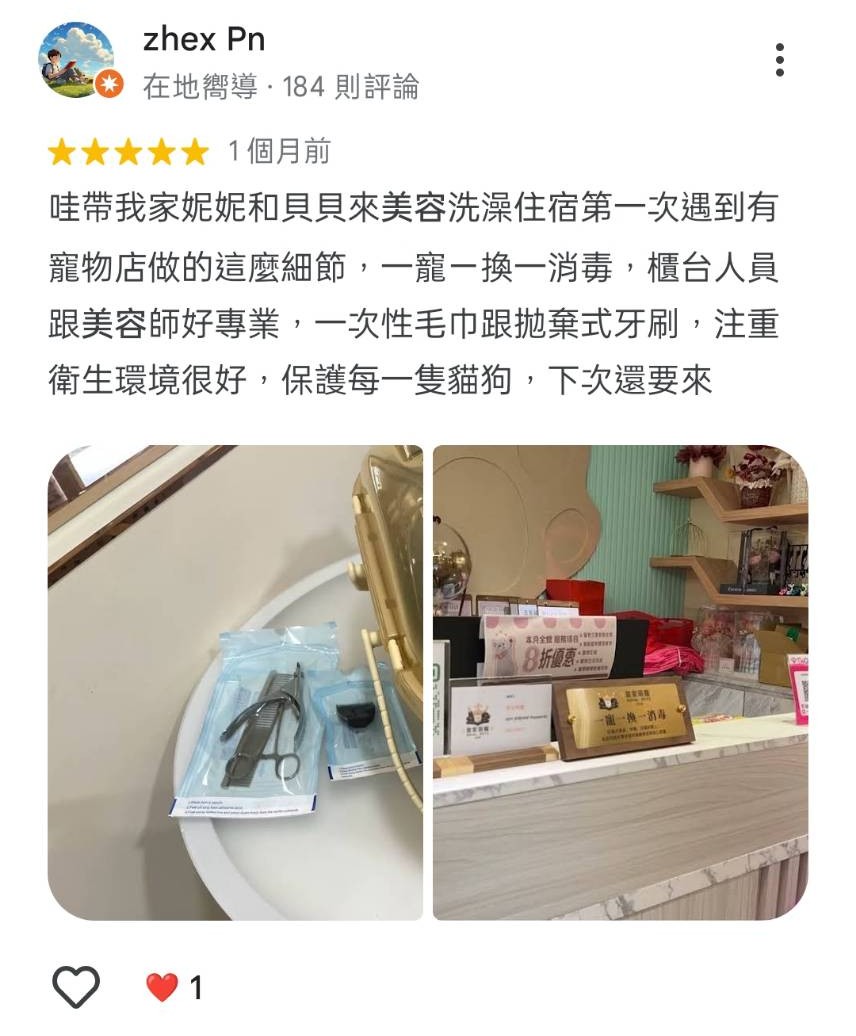Open zhex Pn's profile avatar
The width and height of the screenshot is (856, 1036).
pos(77,60)
